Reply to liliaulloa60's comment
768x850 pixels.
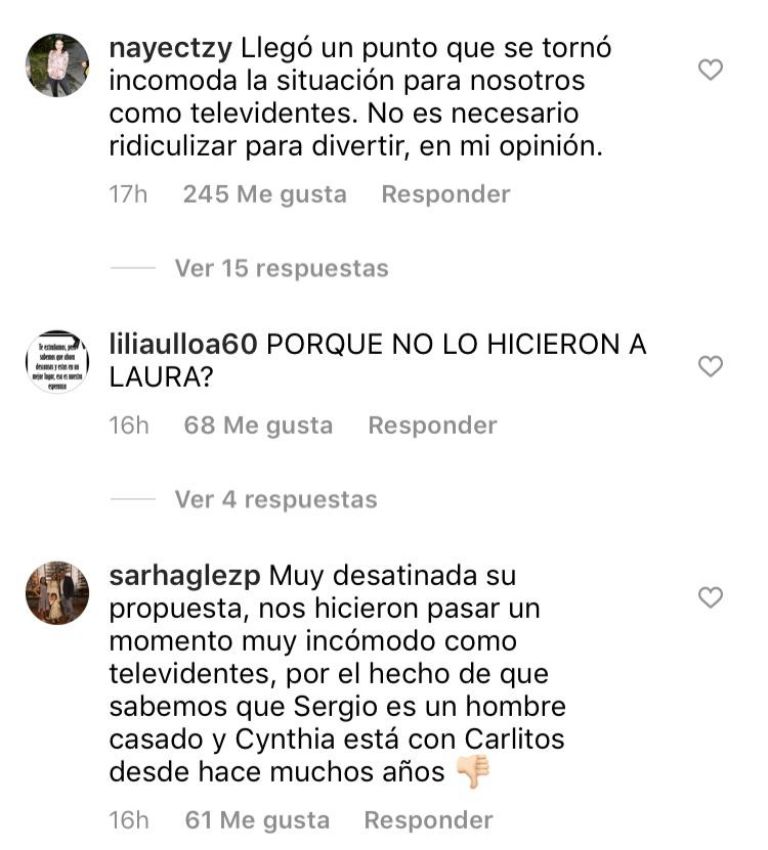point(432,425)
